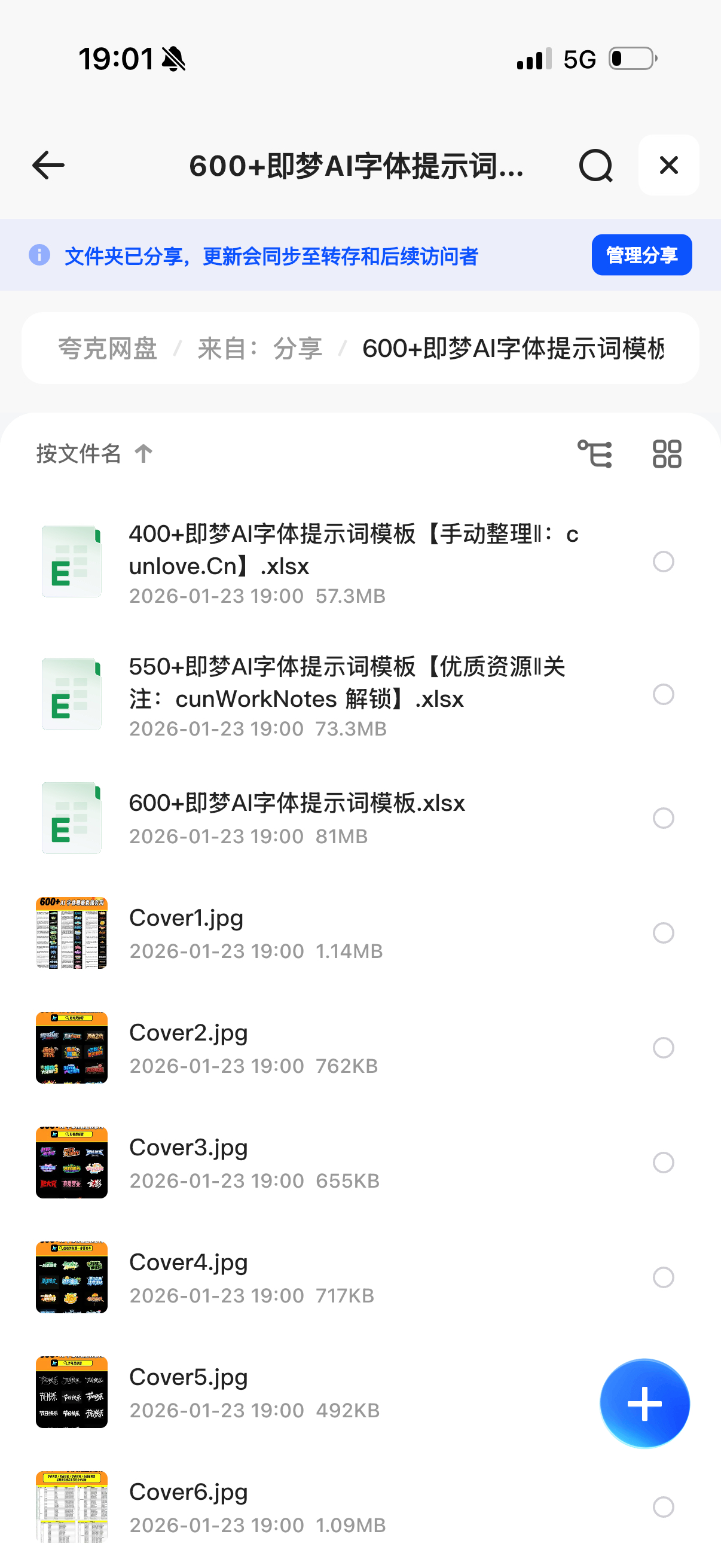Open the 来自：分享 breadcrumb folder
721x1568 pixels.
(x=260, y=349)
